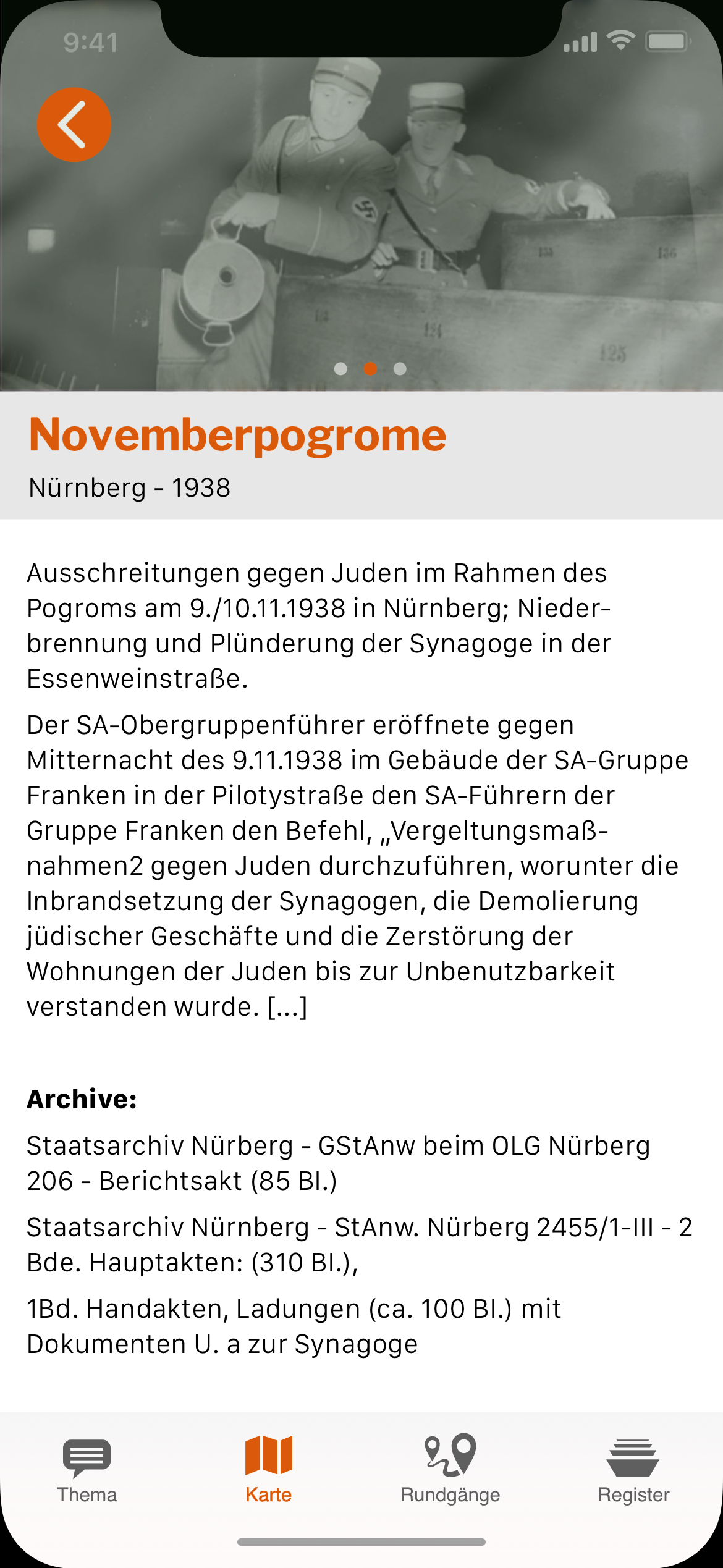This screenshot has width=723, height=1568.
Task: Open the Register tab
Action: pos(633,1470)
